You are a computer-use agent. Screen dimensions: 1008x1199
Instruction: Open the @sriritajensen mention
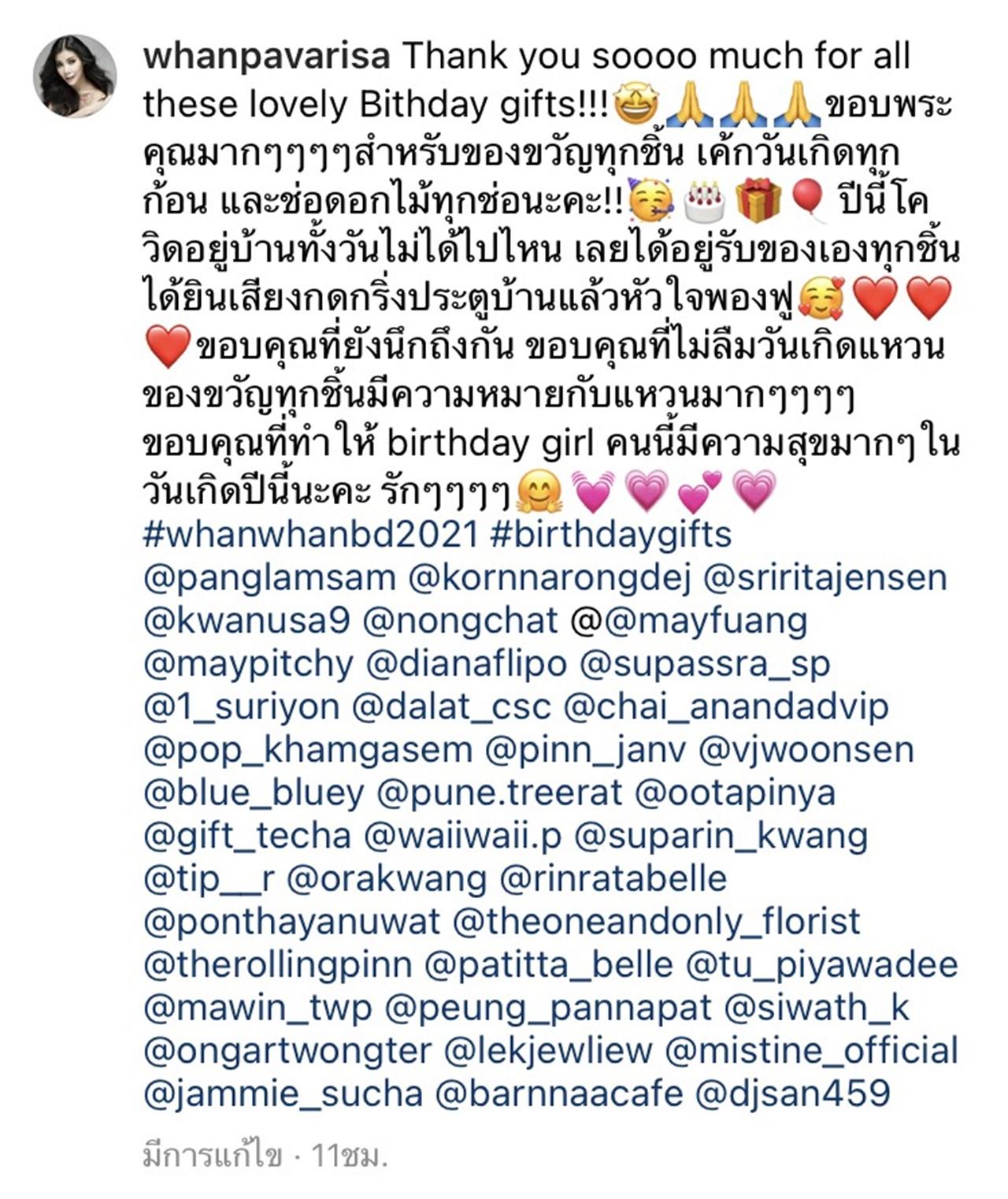coord(824,578)
